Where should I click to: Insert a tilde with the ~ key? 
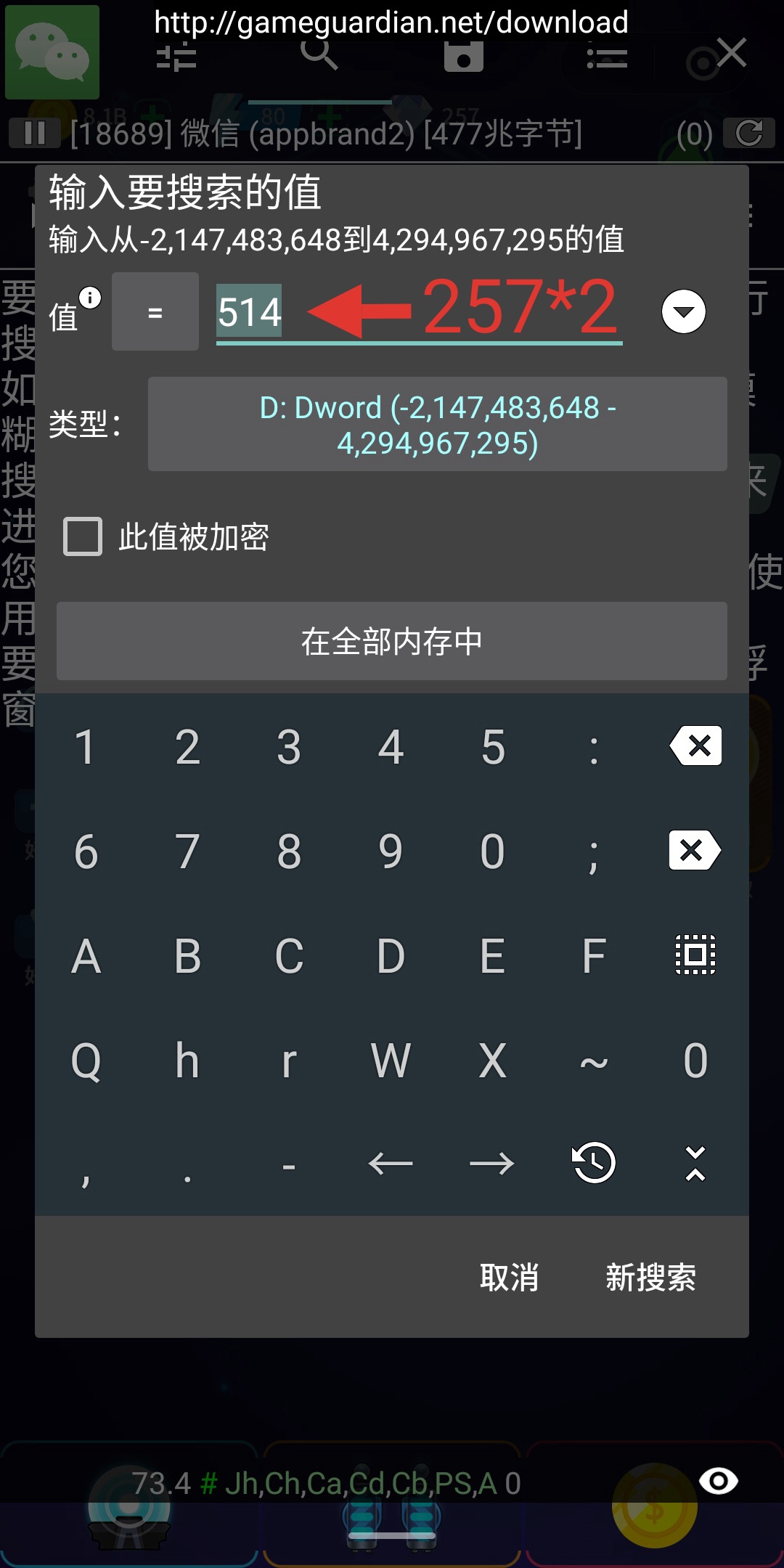594,1061
